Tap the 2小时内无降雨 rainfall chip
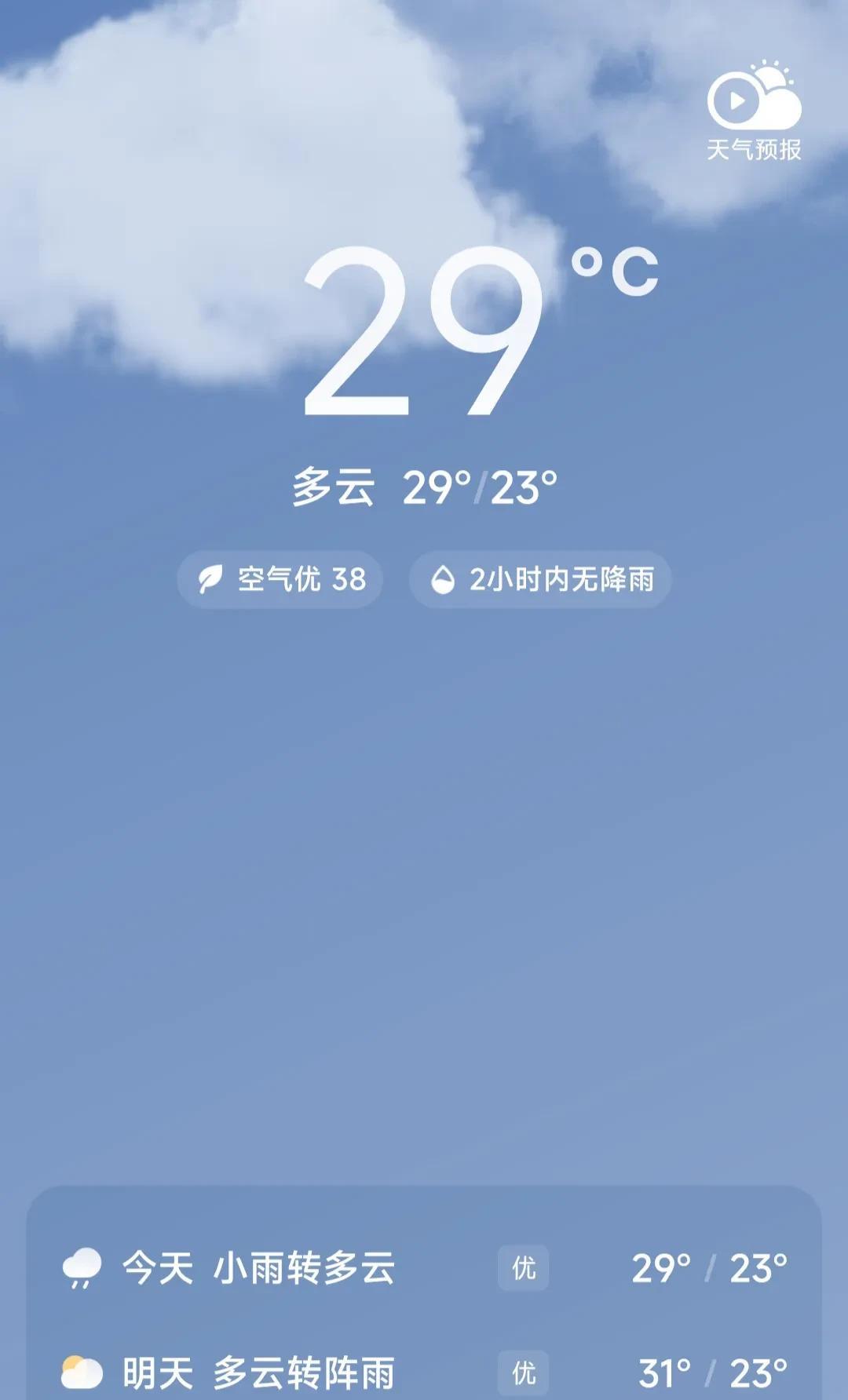Screen dimensions: 848x1400 click(x=540, y=579)
